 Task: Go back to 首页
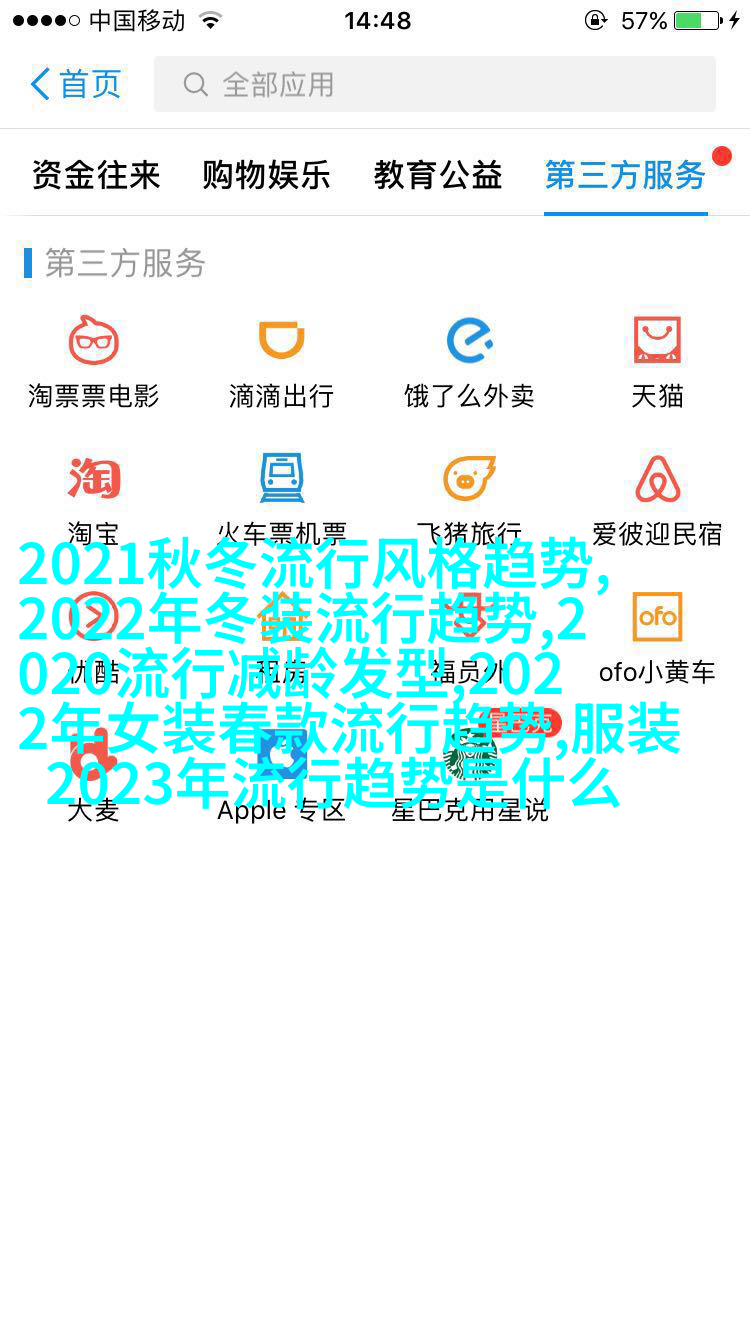[x=76, y=84]
